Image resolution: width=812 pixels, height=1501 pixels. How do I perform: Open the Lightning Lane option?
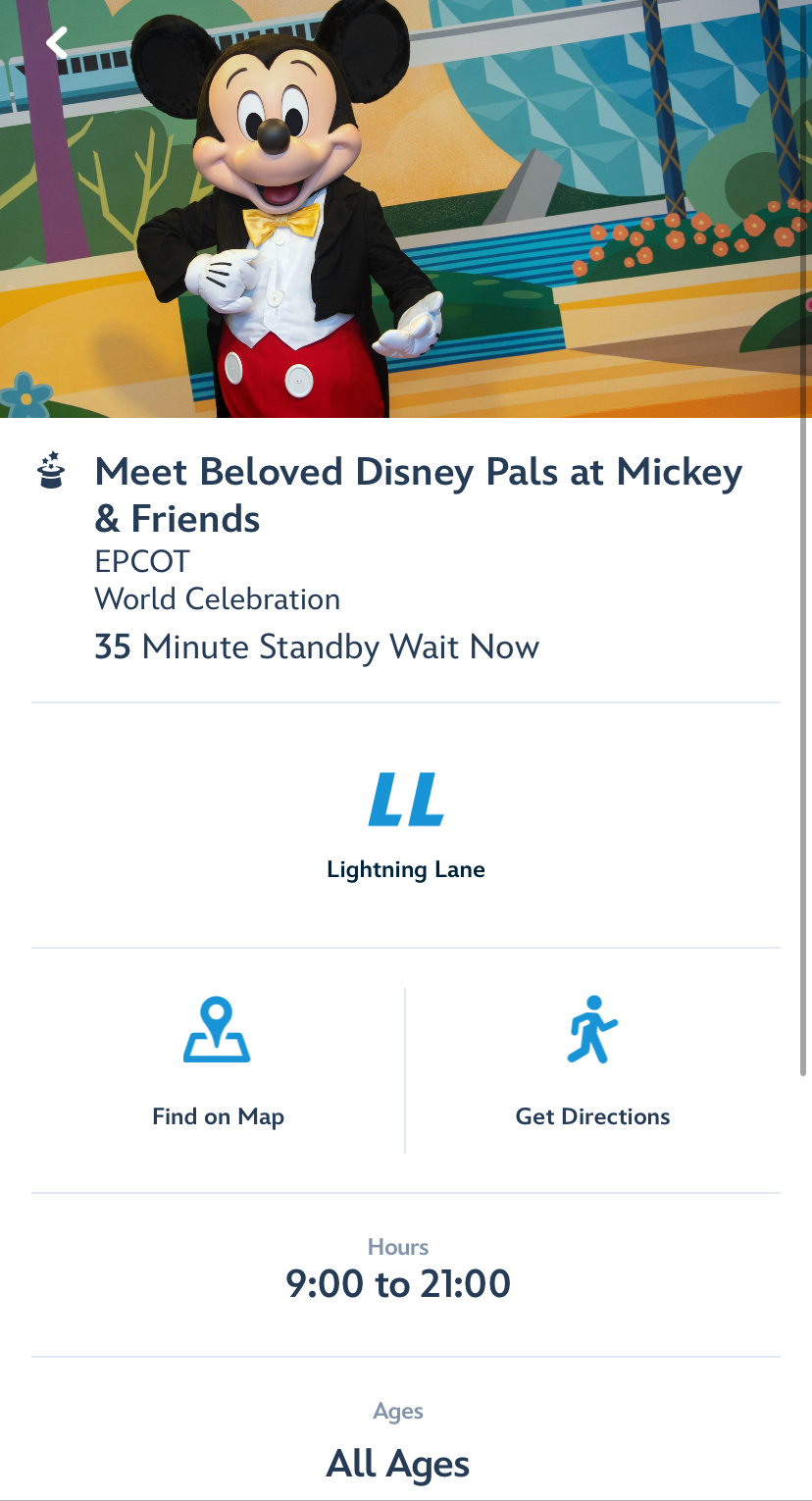click(x=406, y=824)
